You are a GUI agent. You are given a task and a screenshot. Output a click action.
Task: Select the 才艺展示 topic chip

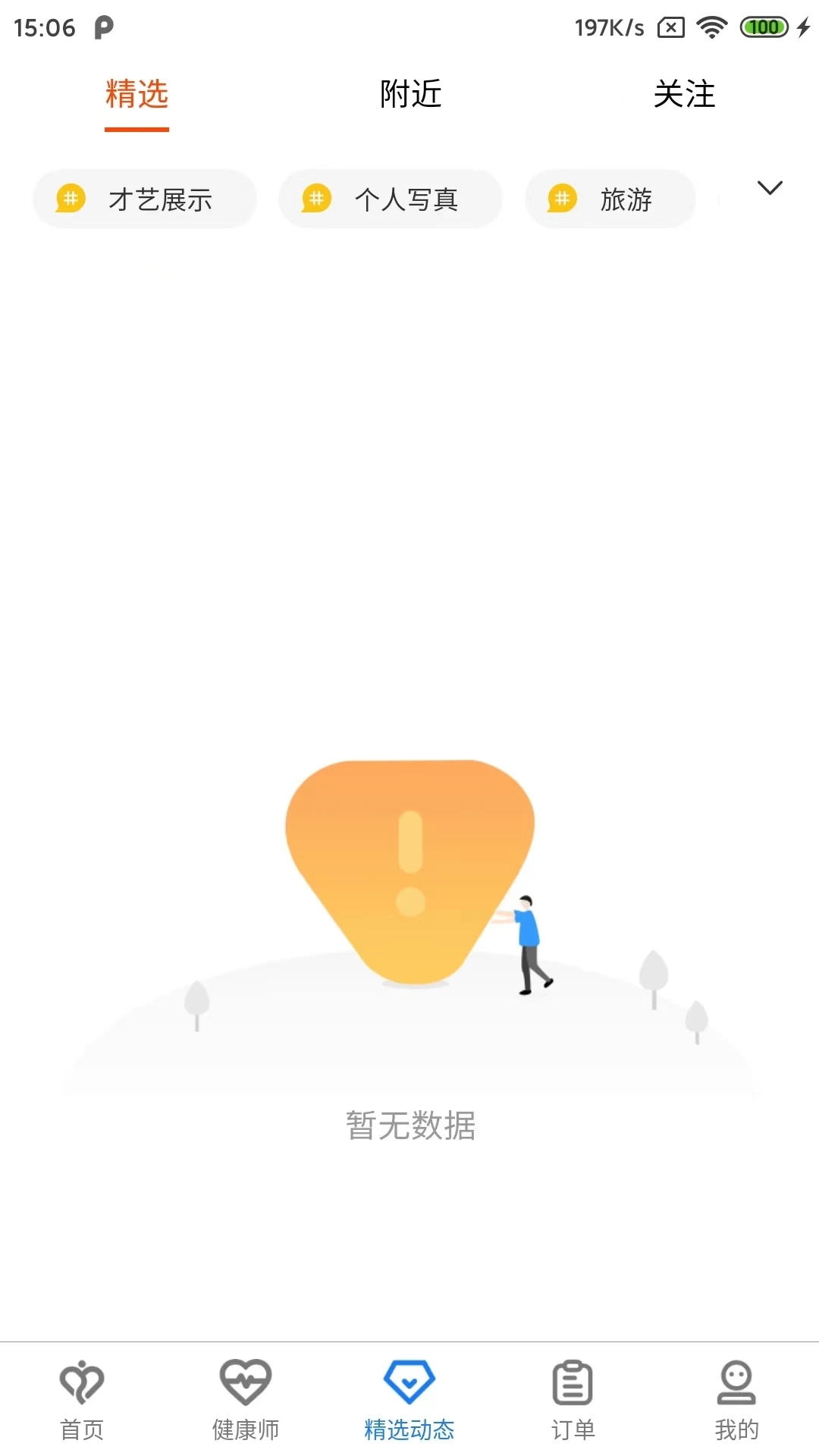[144, 199]
